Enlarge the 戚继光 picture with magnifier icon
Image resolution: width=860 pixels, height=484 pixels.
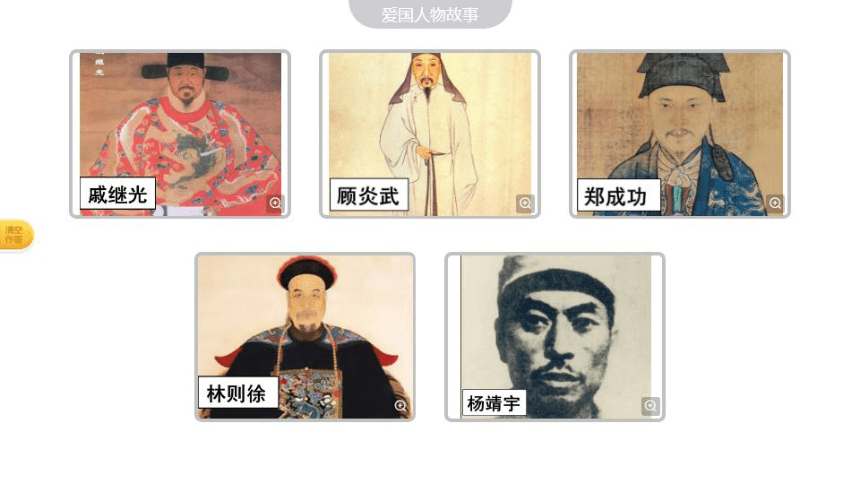276,204
